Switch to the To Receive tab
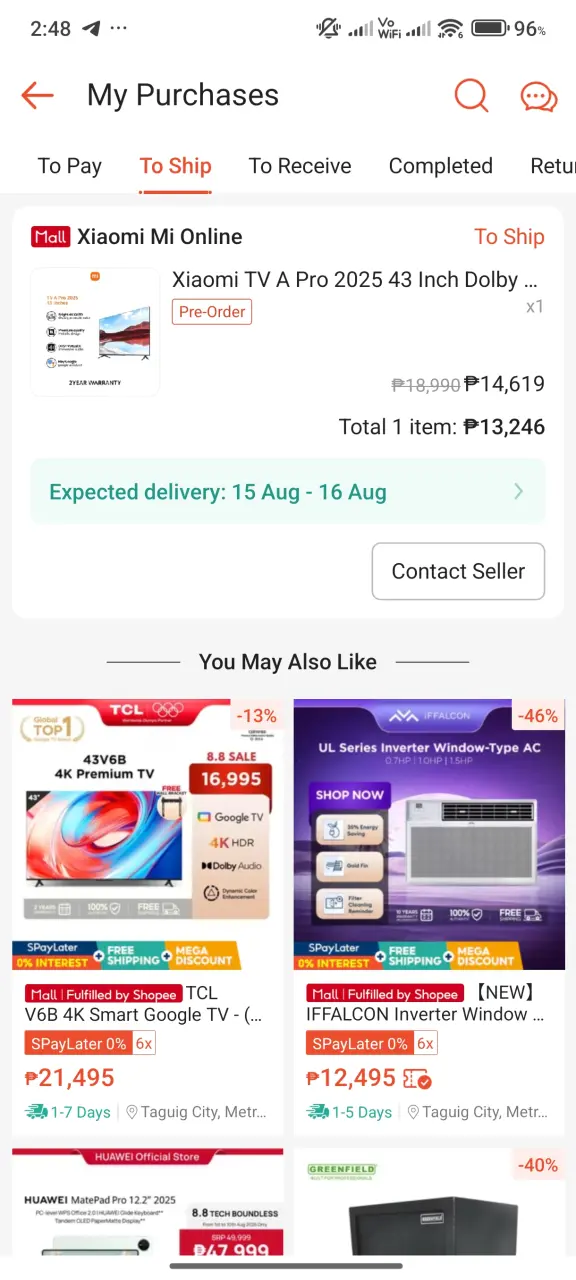 click(300, 166)
